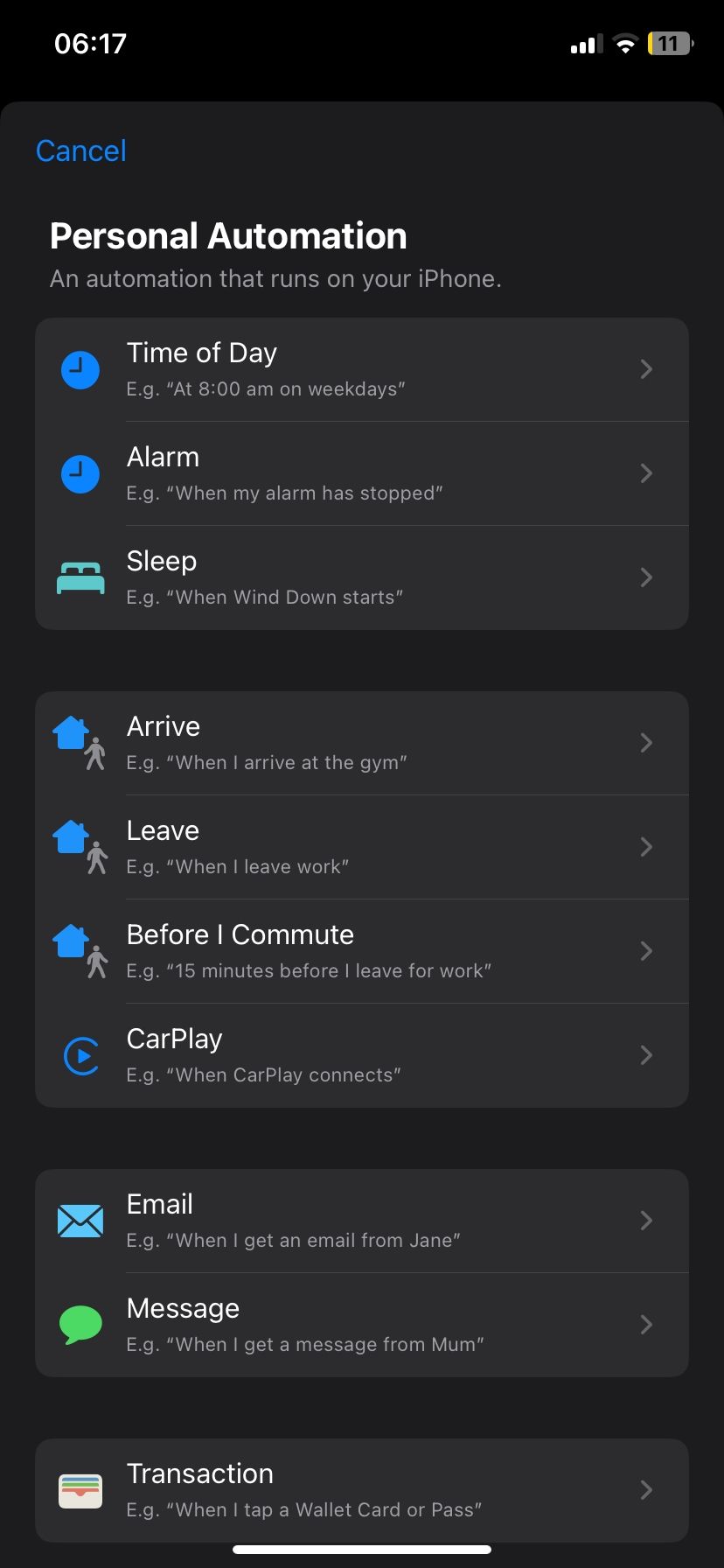Select the Alarm automation trigger
The image size is (724, 1568).
(x=361, y=473)
